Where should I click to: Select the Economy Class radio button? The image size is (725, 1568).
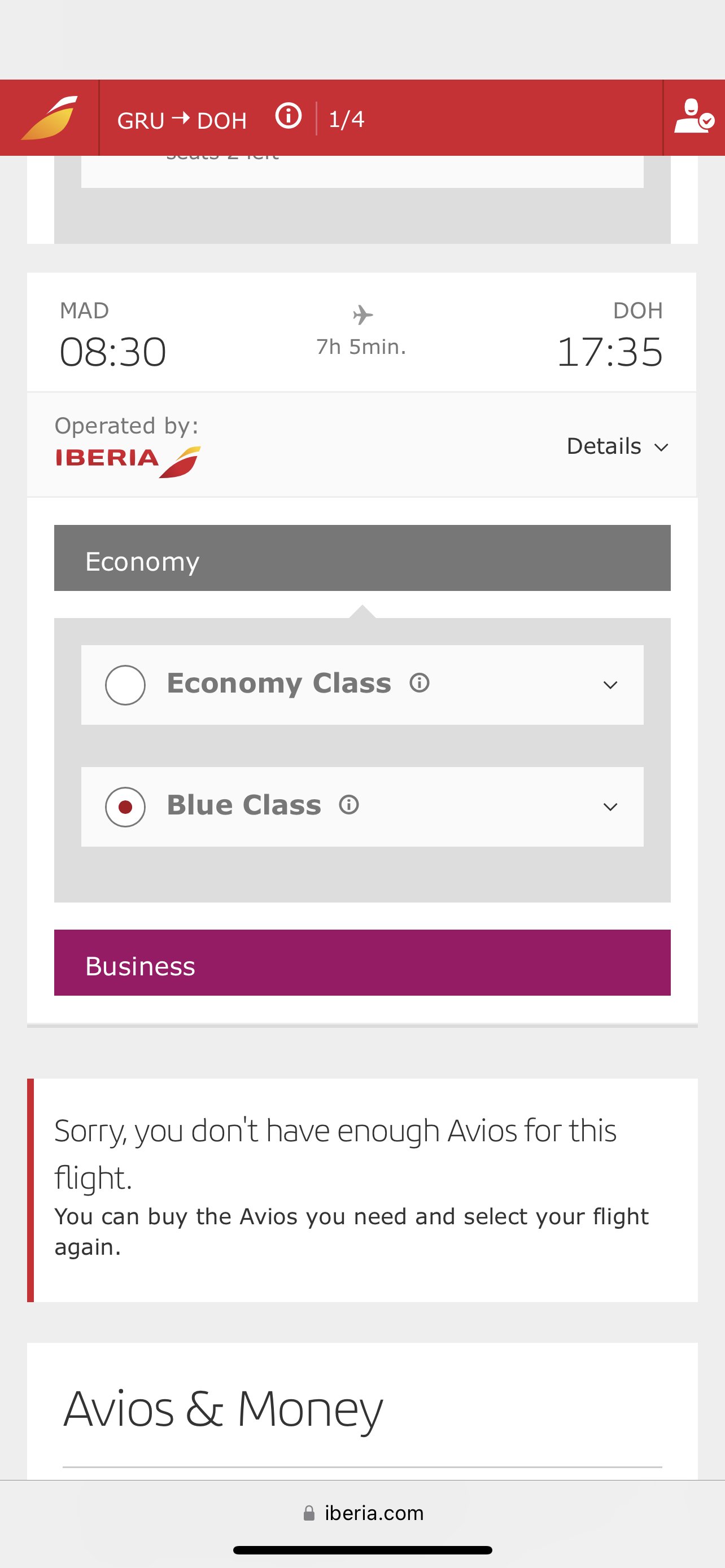click(x=125, y=685)
